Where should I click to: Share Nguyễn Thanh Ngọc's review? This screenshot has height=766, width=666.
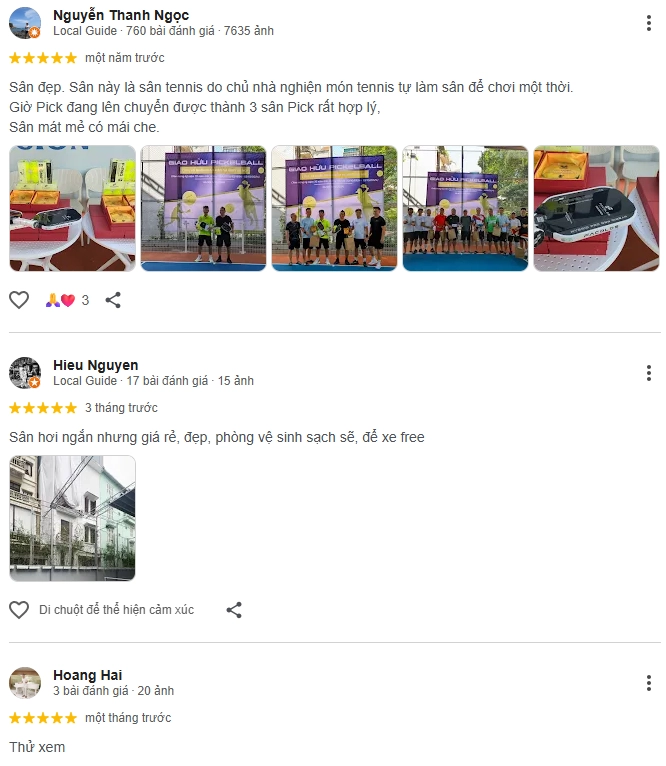pos(113,299)
